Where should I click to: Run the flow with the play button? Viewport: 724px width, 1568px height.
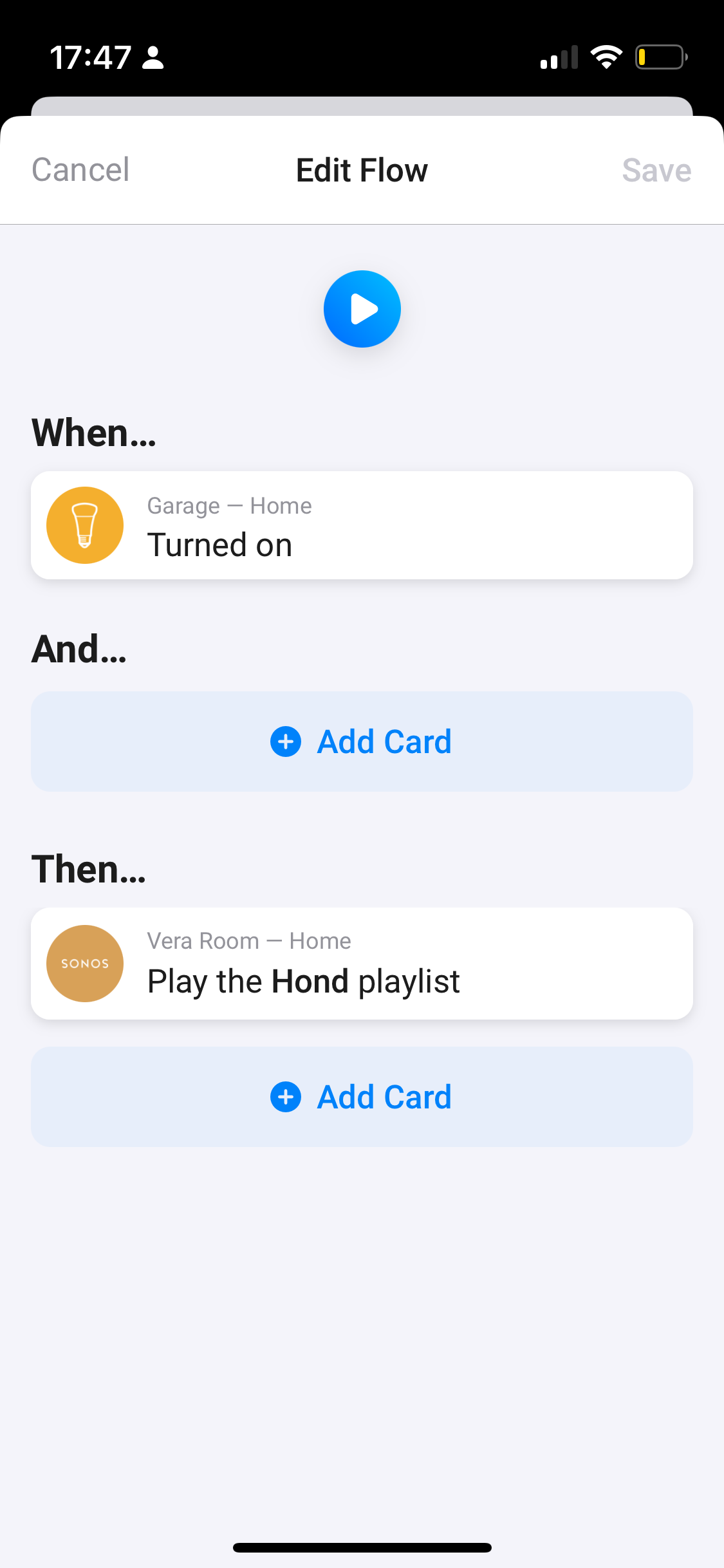click(362, 309)
